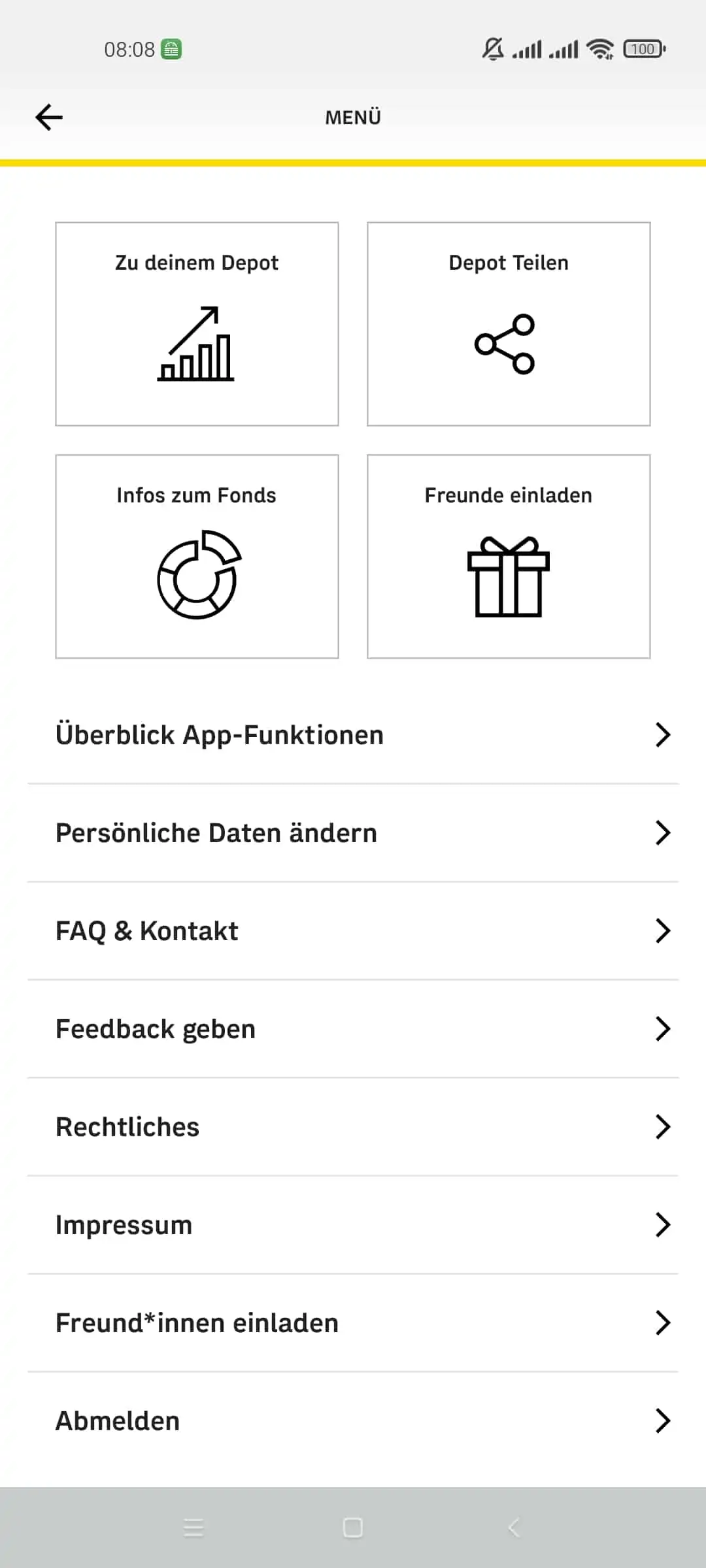
Task: Open the Infos zum Fonds card
Action: click(x=197, y=557)
